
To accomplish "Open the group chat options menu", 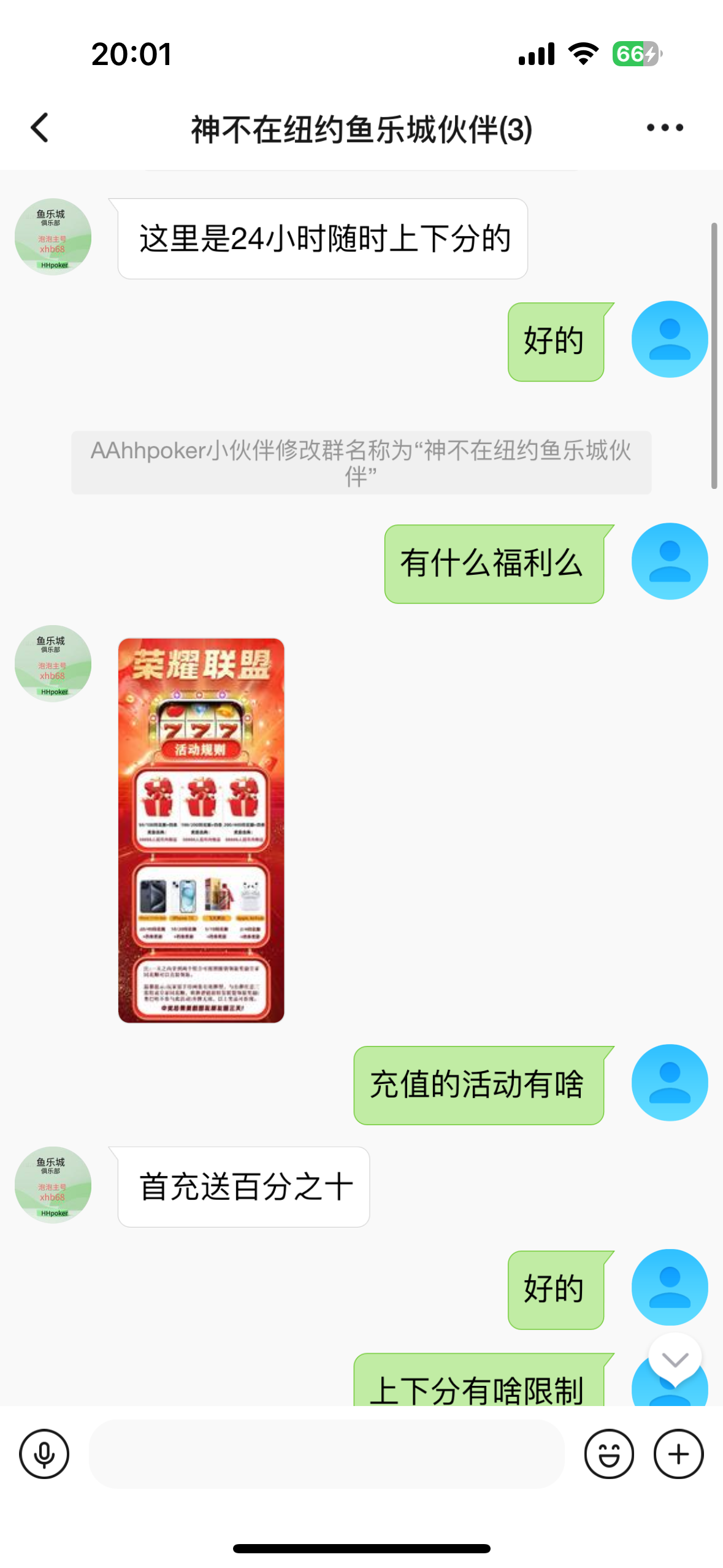I will click(x=665, y=128).
